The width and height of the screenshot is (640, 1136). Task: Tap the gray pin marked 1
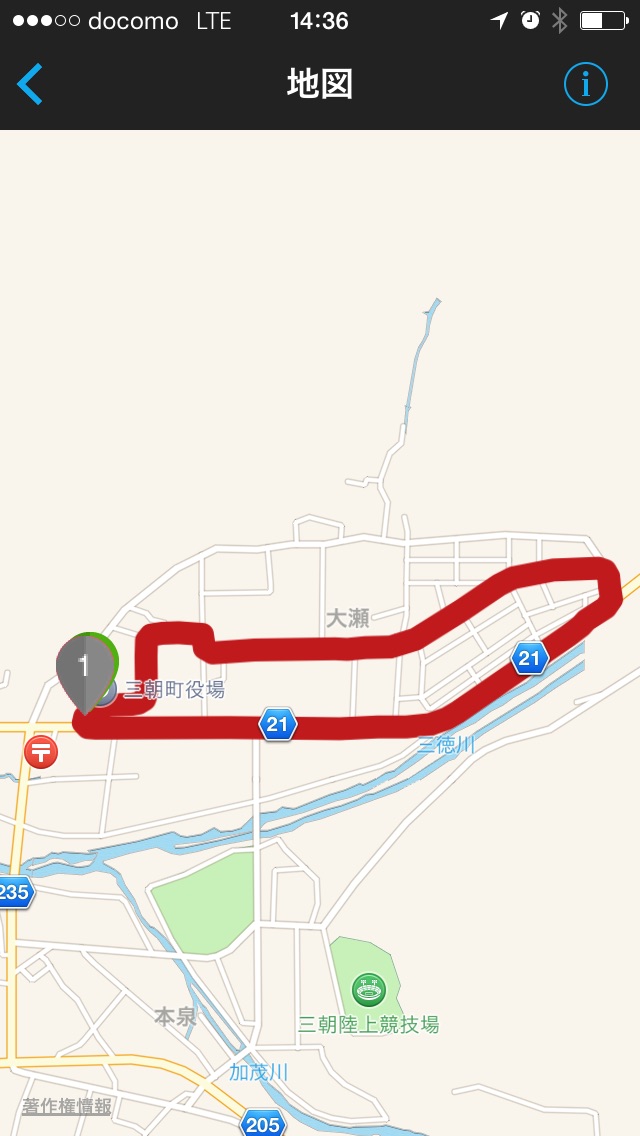coord(84,668)
